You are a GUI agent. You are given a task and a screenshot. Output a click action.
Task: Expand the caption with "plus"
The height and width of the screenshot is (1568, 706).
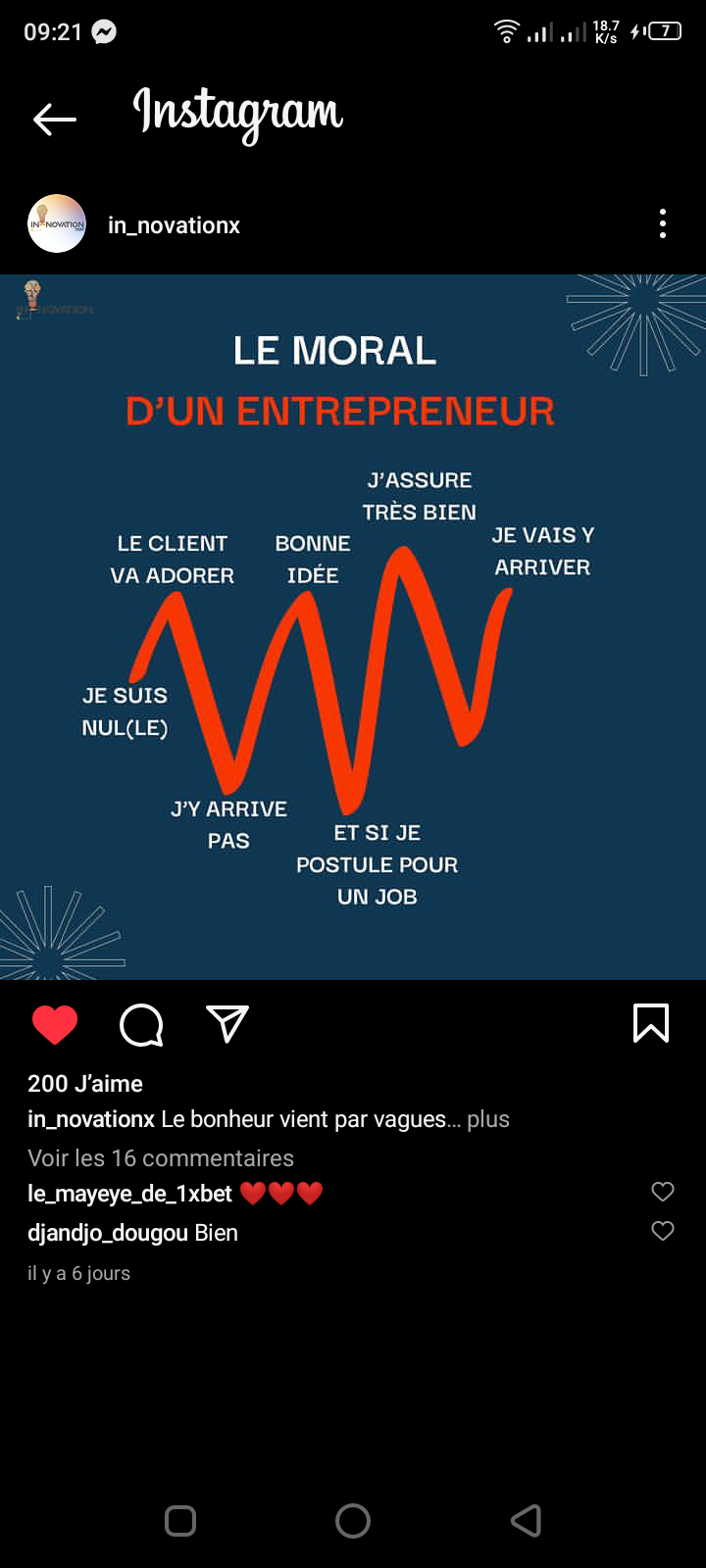[x=488, y=1119]
